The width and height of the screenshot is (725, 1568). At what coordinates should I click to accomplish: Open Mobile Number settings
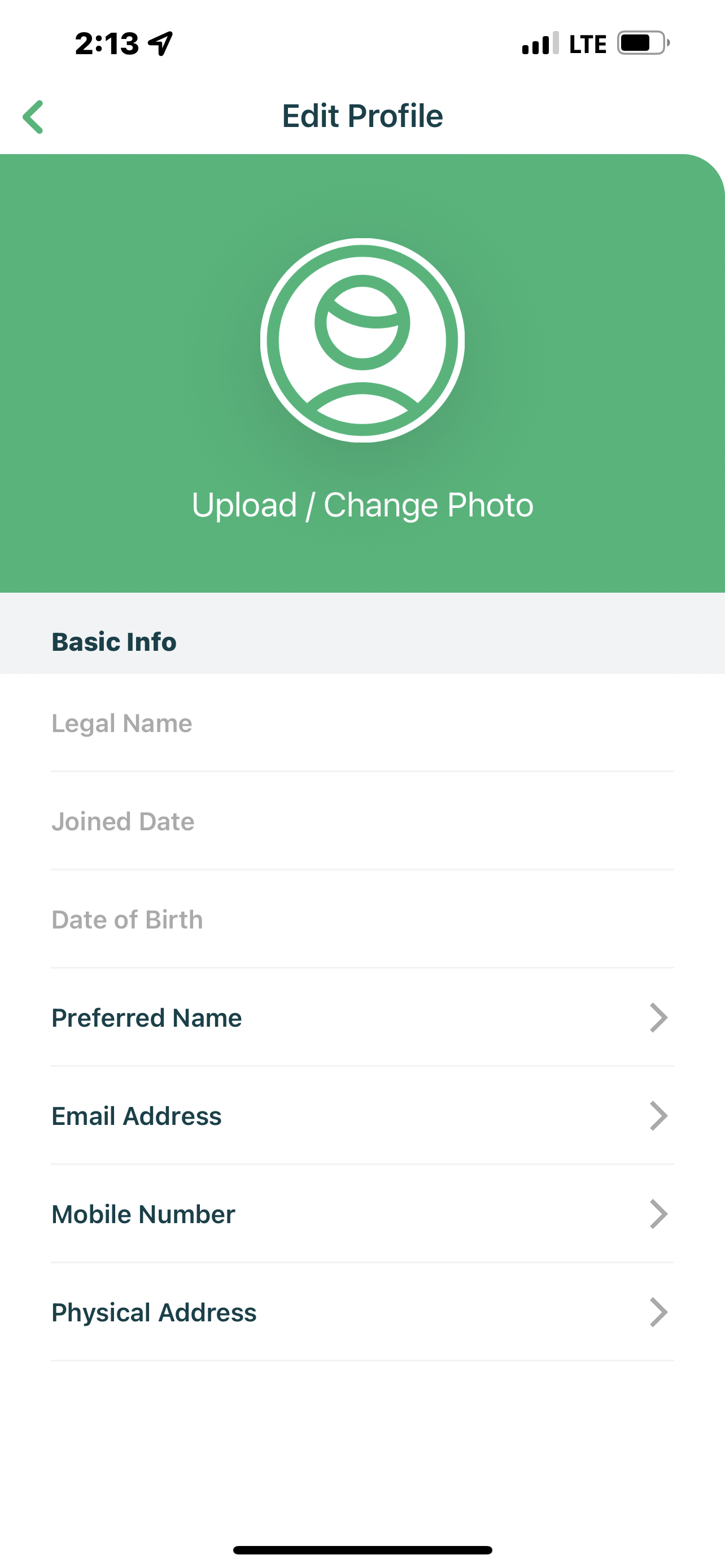tap(362, 1214)
